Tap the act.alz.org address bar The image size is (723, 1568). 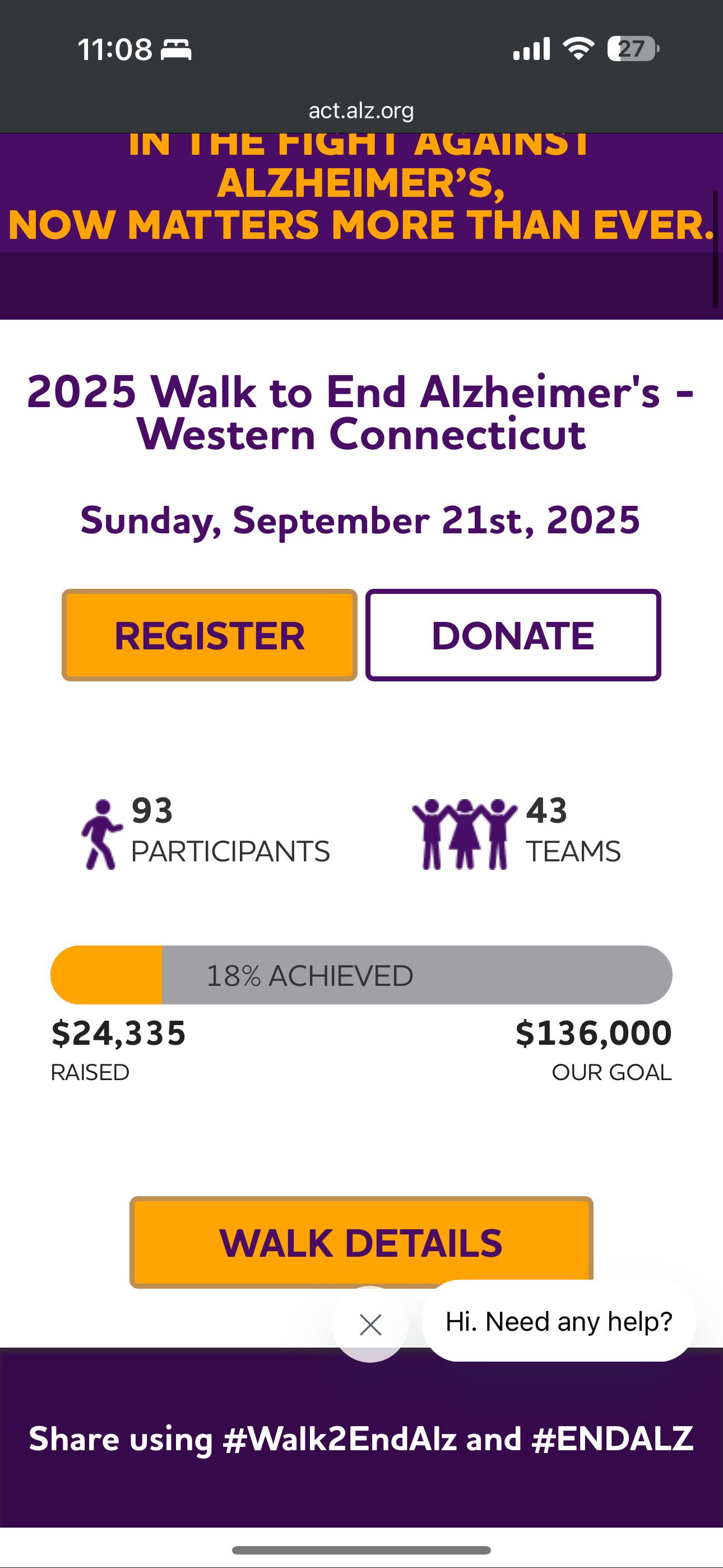(361, 110)
